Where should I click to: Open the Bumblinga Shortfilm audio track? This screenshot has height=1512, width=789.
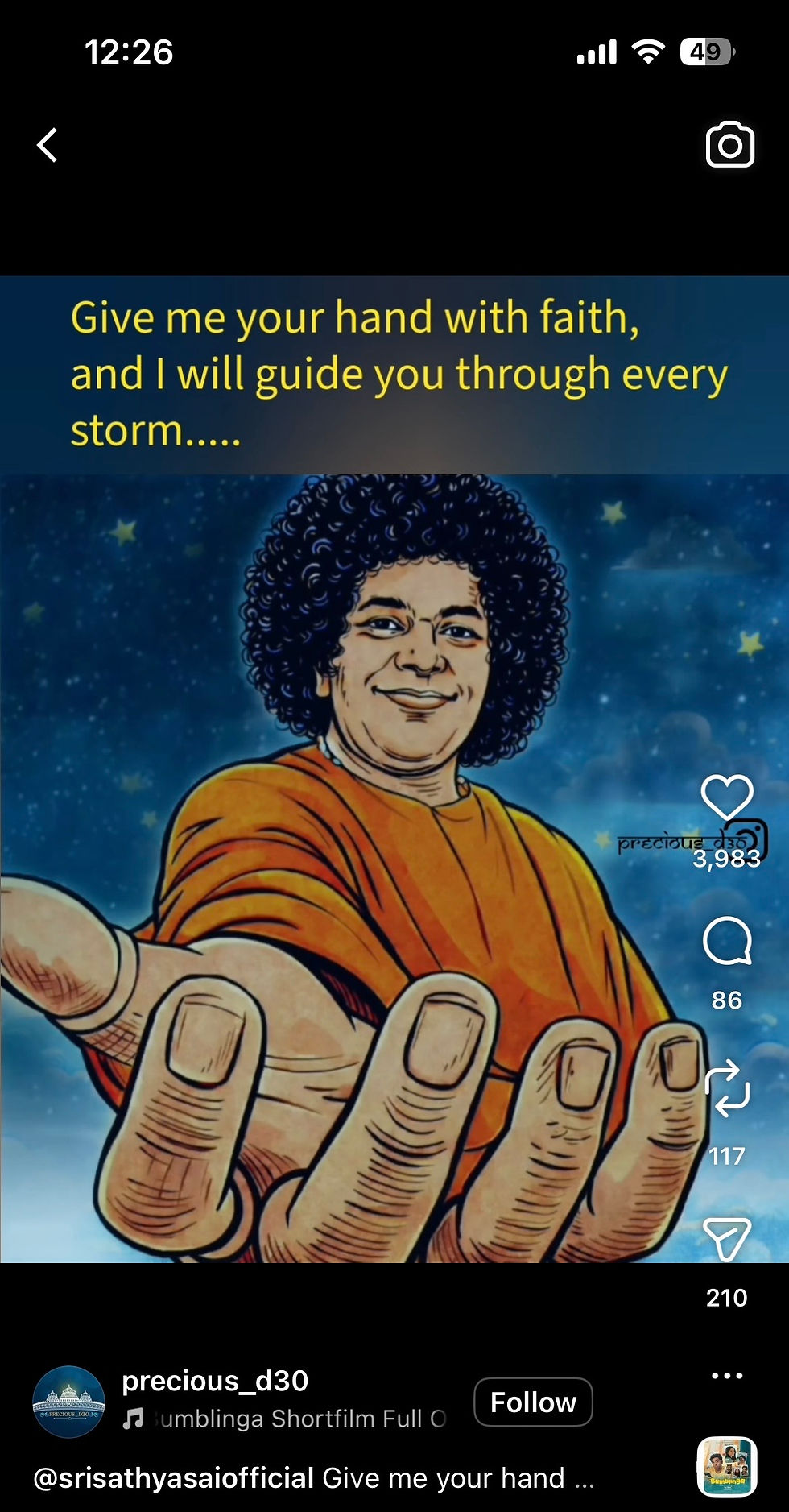tap(290, 1419)
